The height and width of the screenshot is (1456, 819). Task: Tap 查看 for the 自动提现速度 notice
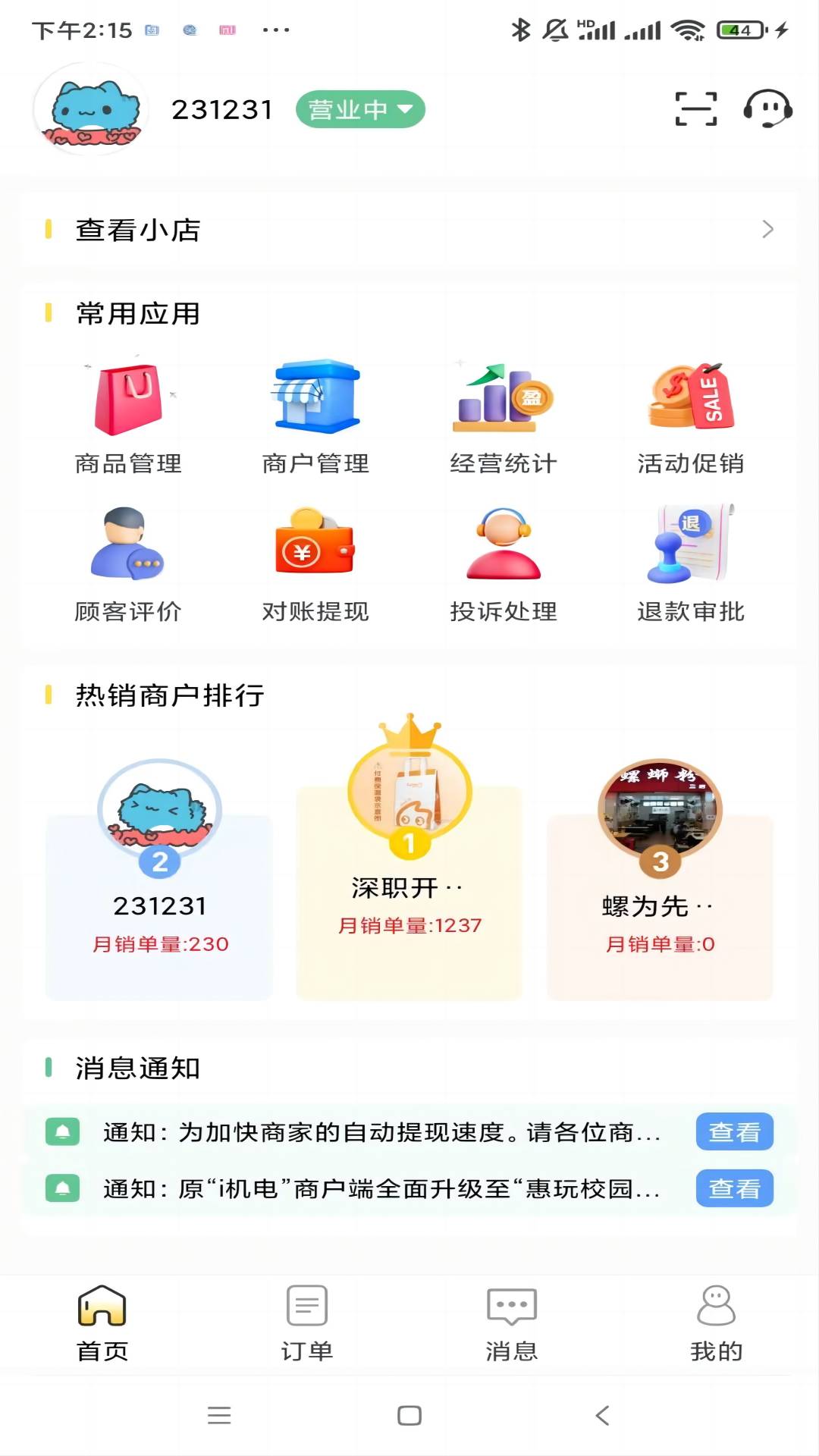coord(734,1131)
